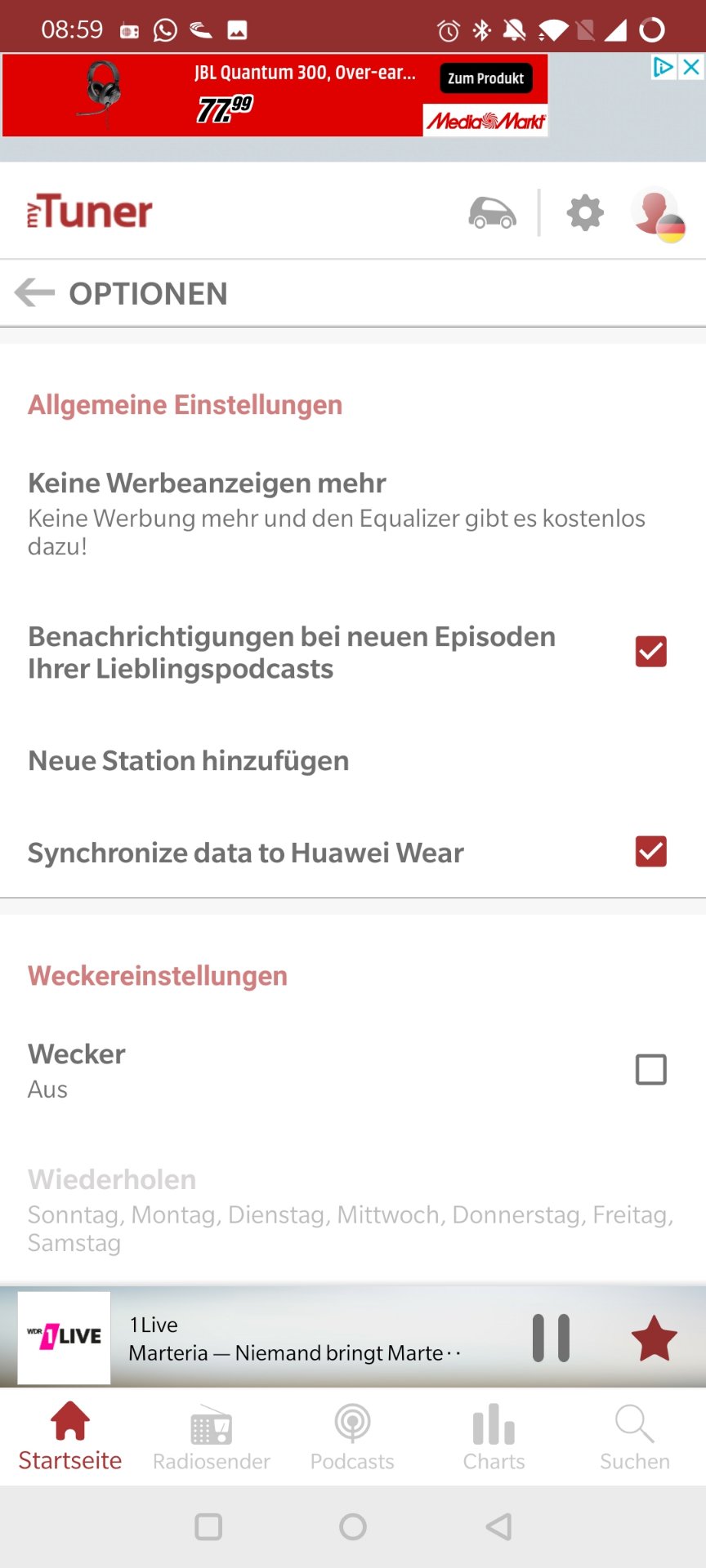706x1568 pixels.
Task: Open Neue Station hinzufügen
Action: 353,760
